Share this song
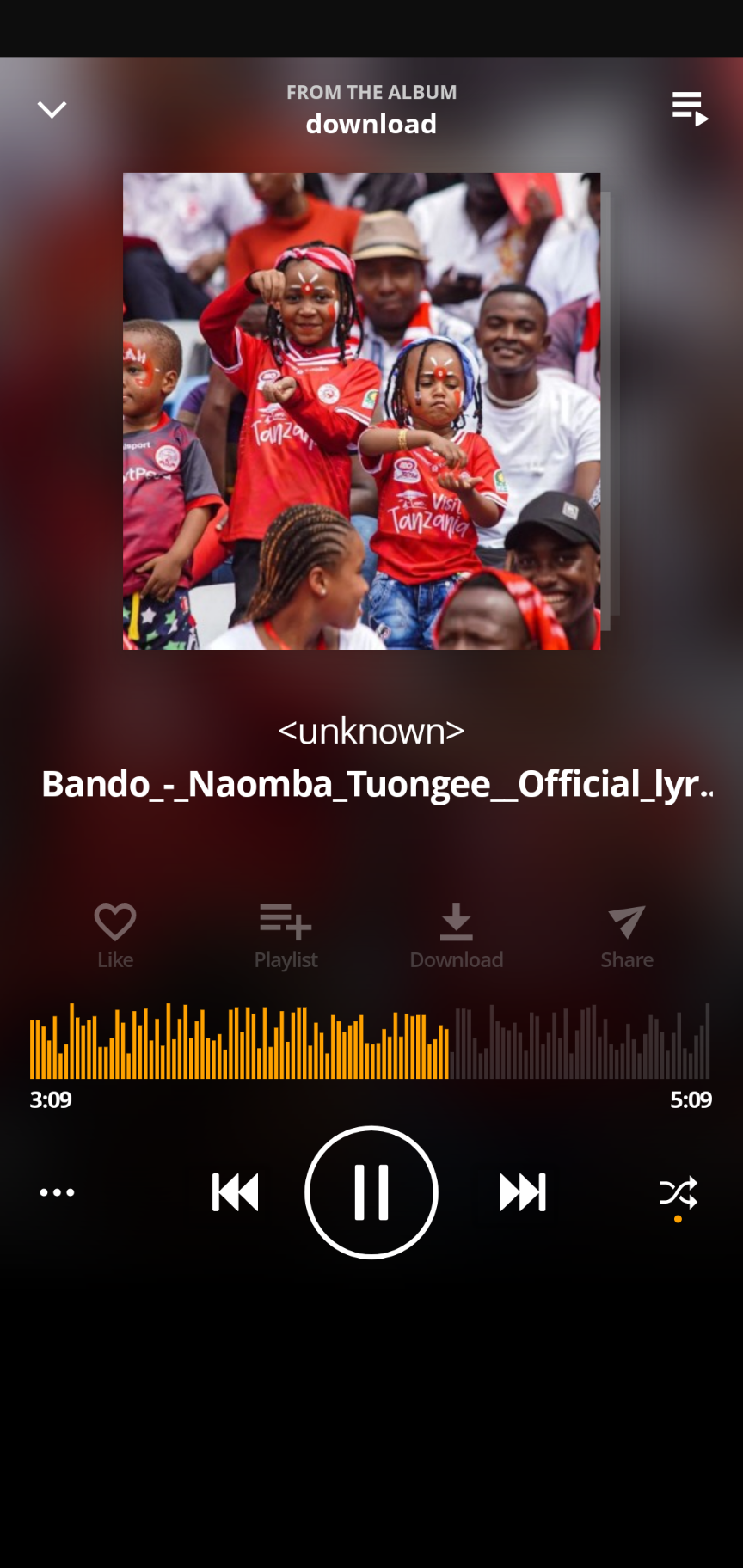The height and width of the screenshot is (1568, 743). 627,936
